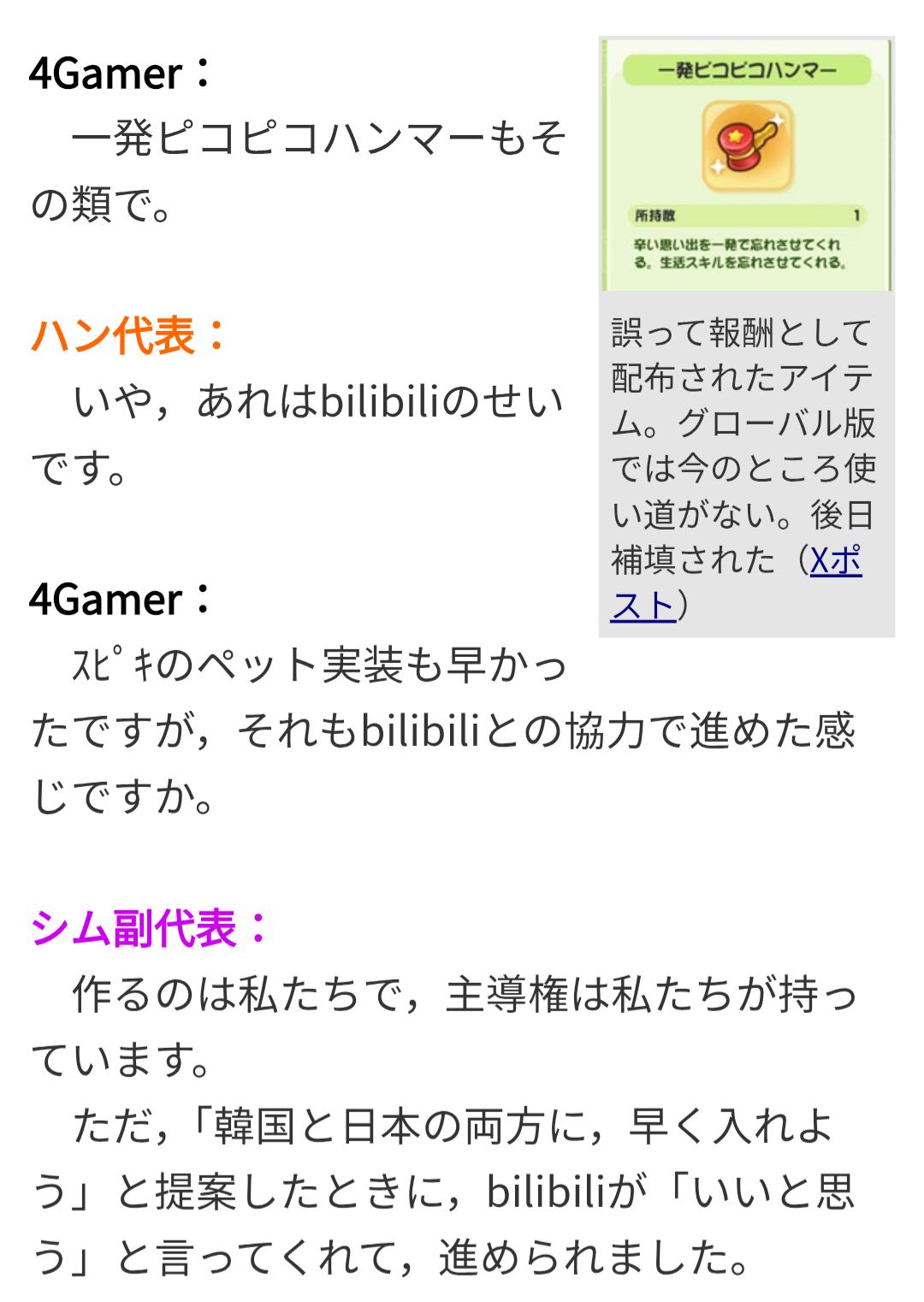This screenshot has height=1302, width=924.
Task: Enlarge the 一発ピコピコハンマー item image
Action: click(x=746, y=164)
